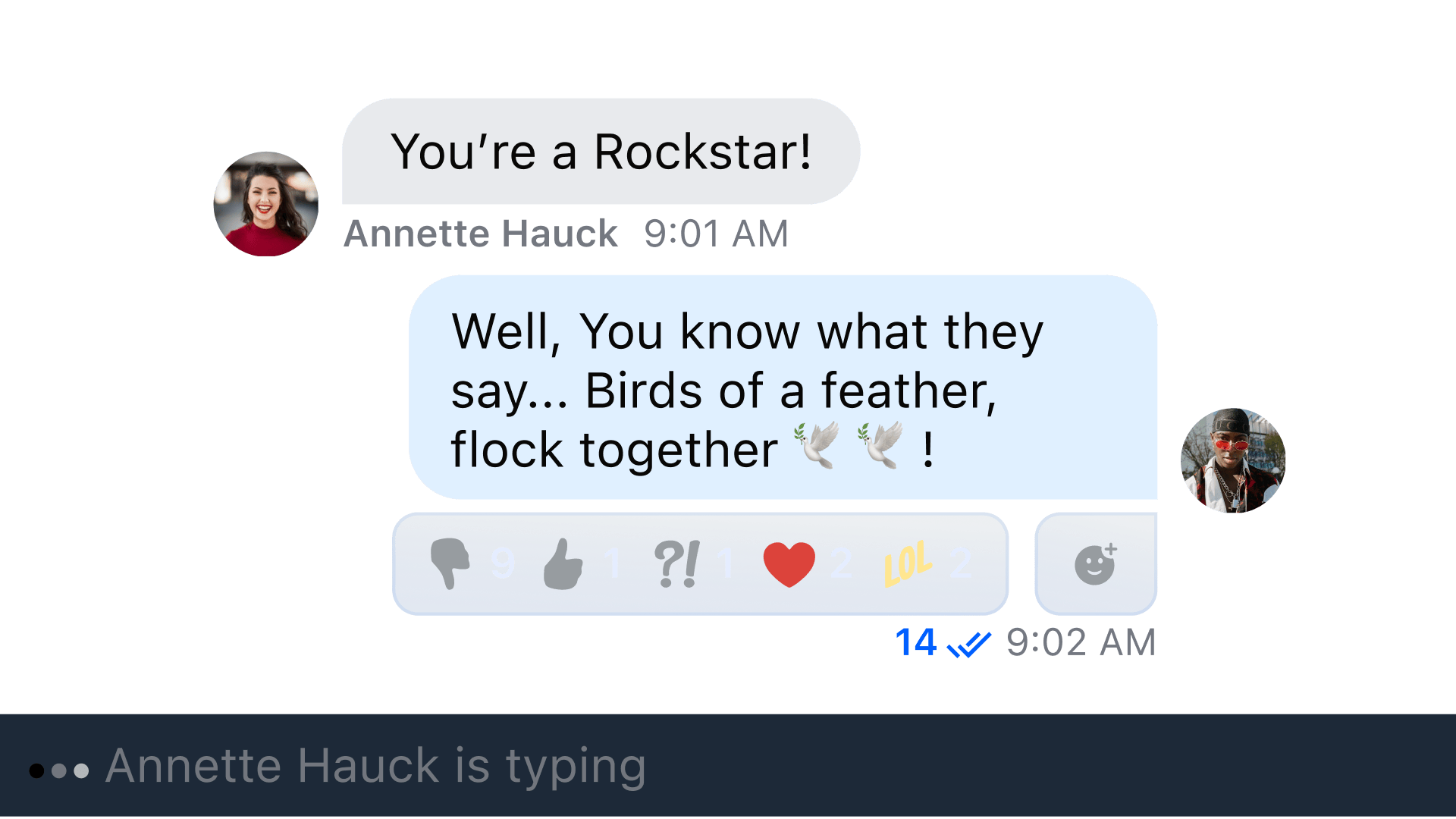
Task: Tap the red heart reaction
Action: pyautogui.click(x=806, y=563)
